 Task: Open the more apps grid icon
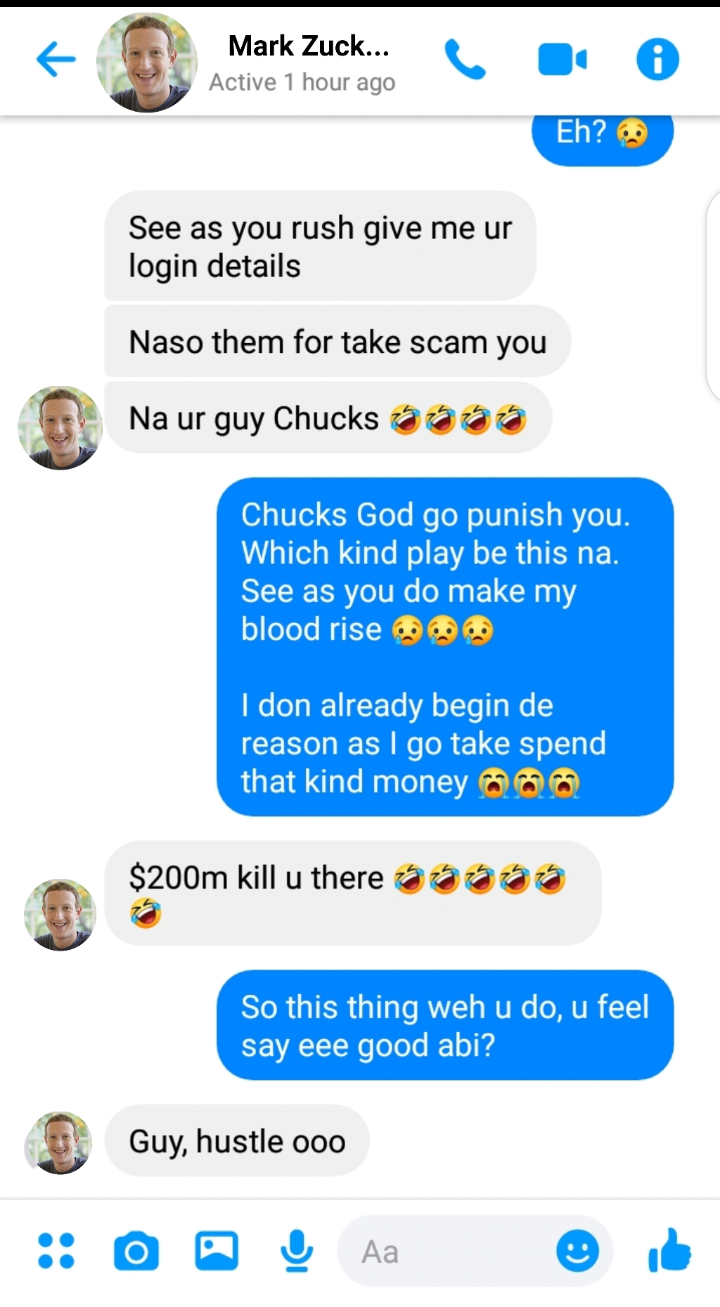click(55, 1250)
